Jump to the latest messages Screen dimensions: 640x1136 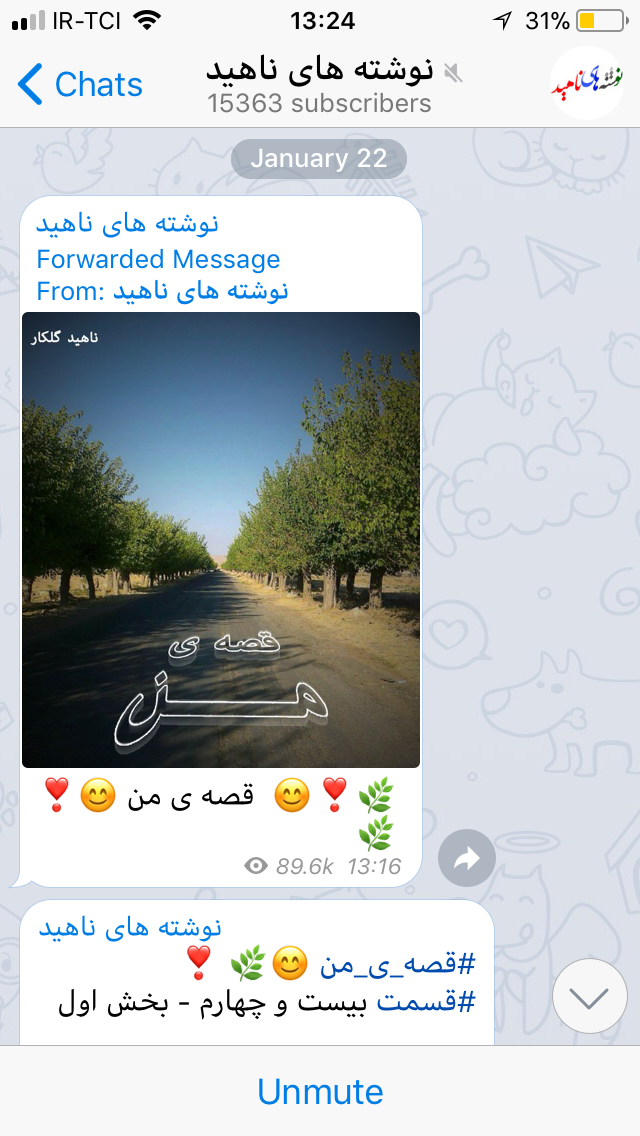click(x=590, y=996)
